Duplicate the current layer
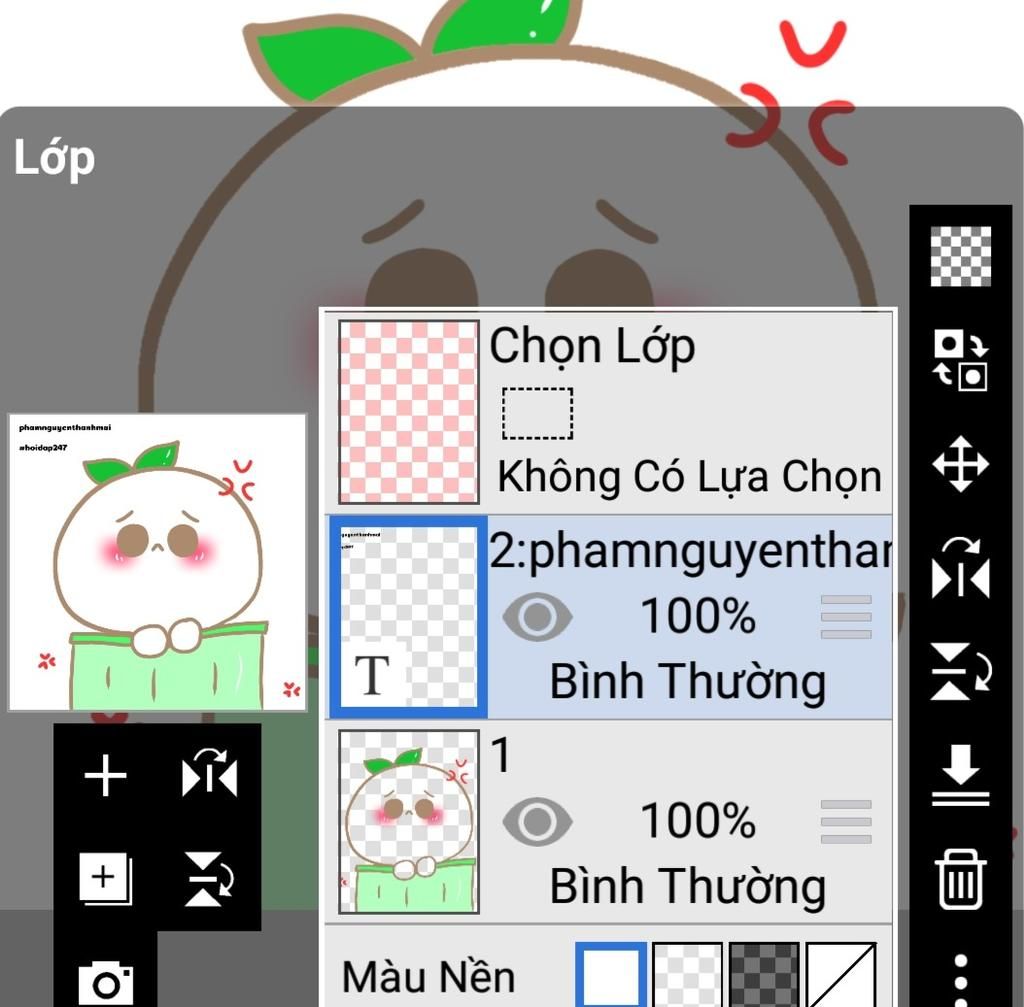The width and height of the screenshot is (1024, 1007). (x=105, y=879)
